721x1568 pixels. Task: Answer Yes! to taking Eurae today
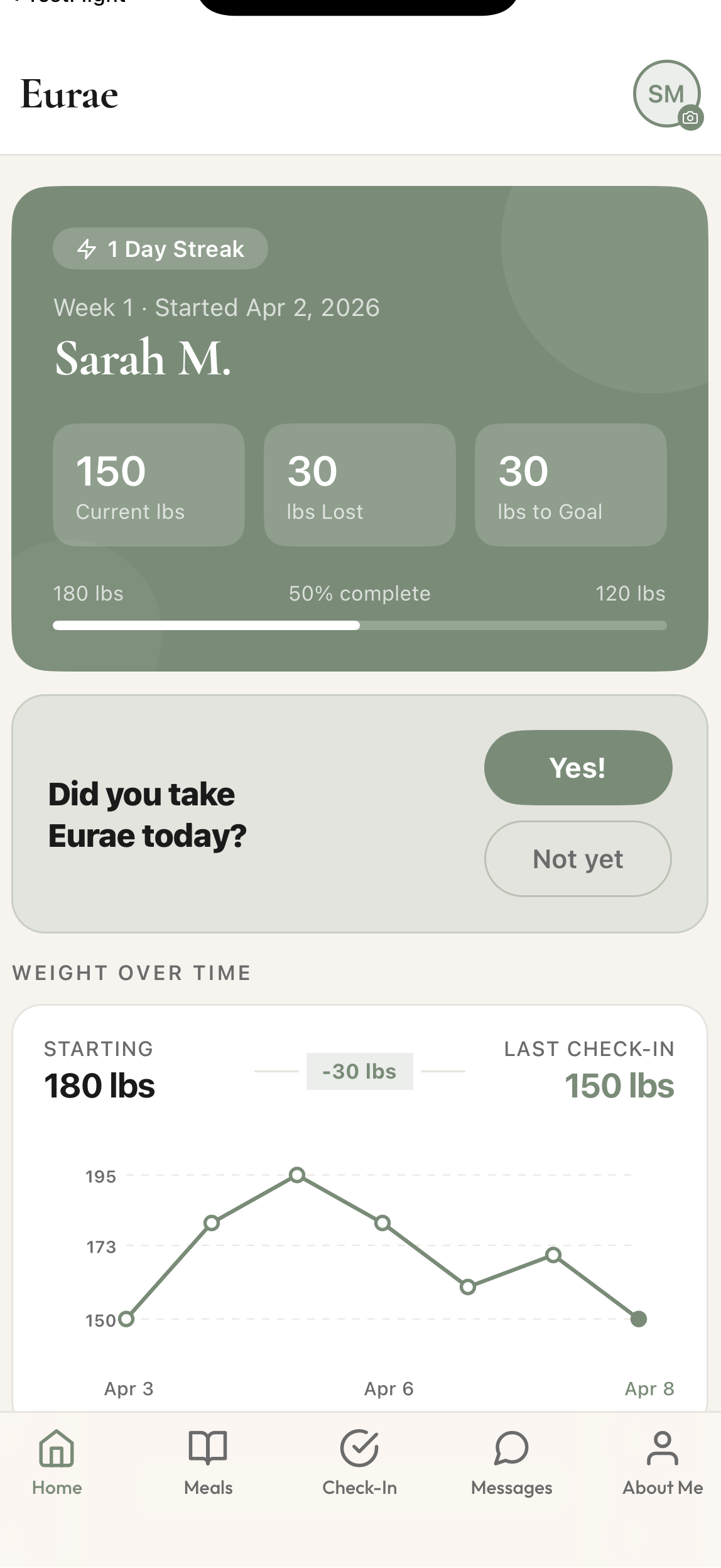coord(577,767)
